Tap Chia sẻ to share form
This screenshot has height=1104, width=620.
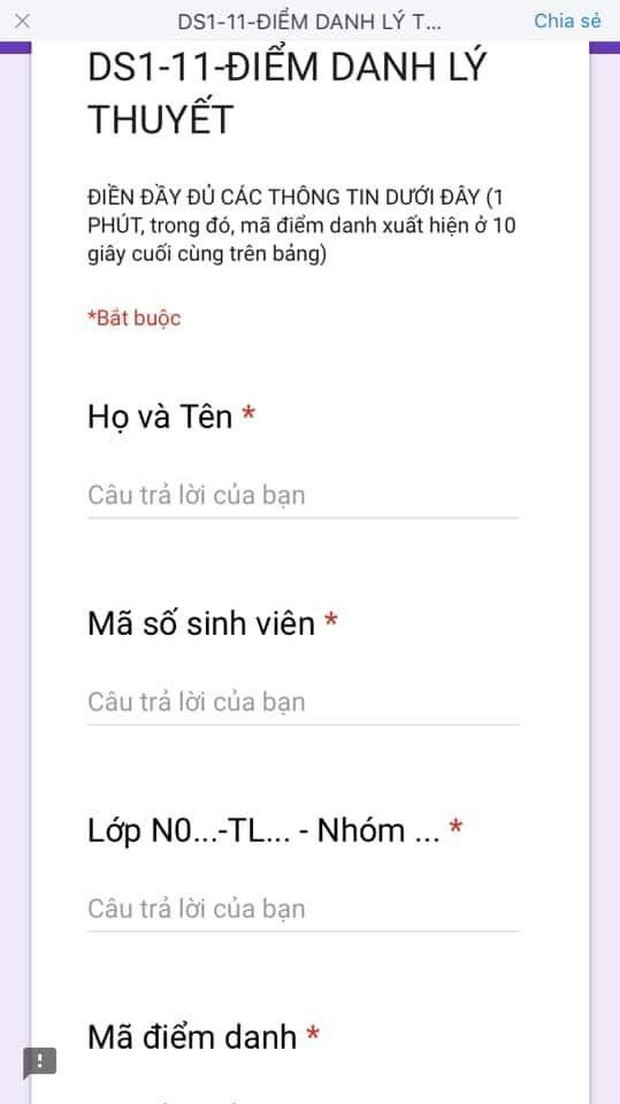pos(567,21)
